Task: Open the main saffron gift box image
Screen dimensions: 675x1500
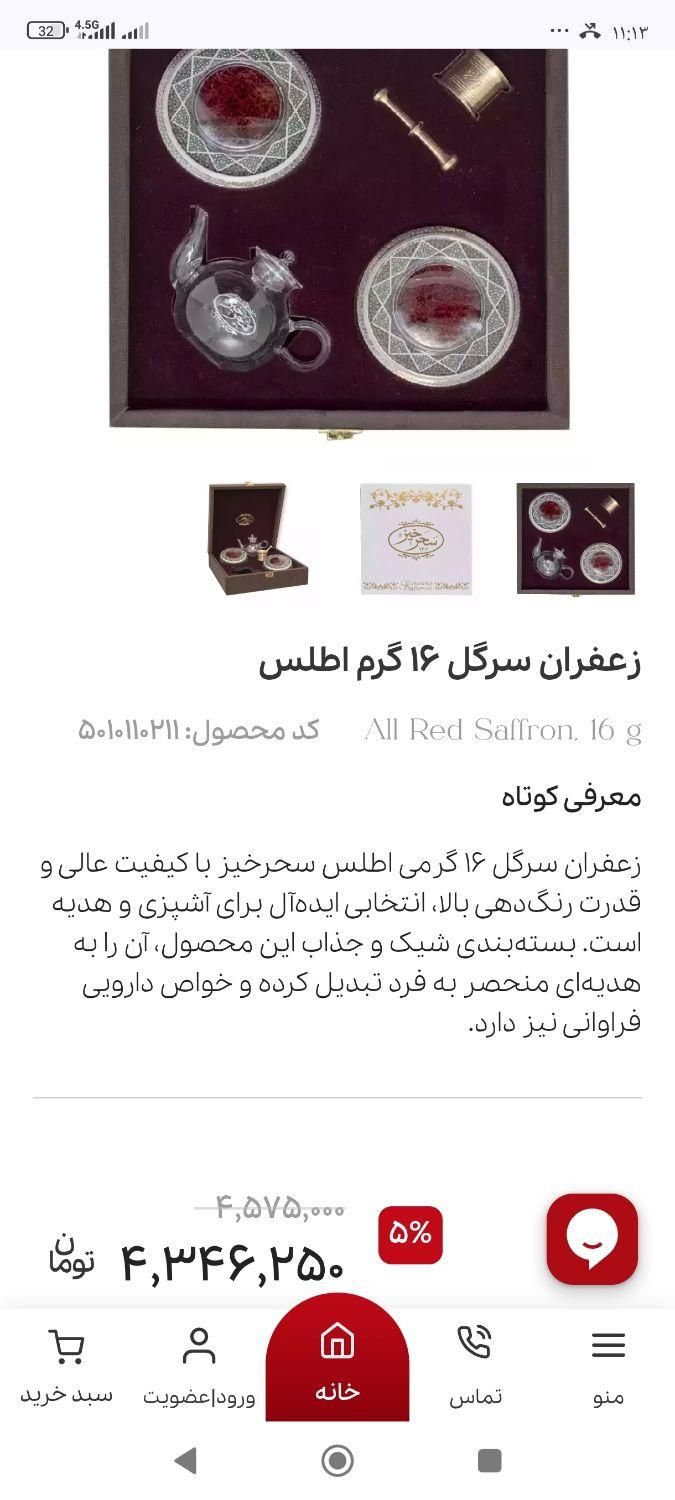Action: tap(338, 240)
